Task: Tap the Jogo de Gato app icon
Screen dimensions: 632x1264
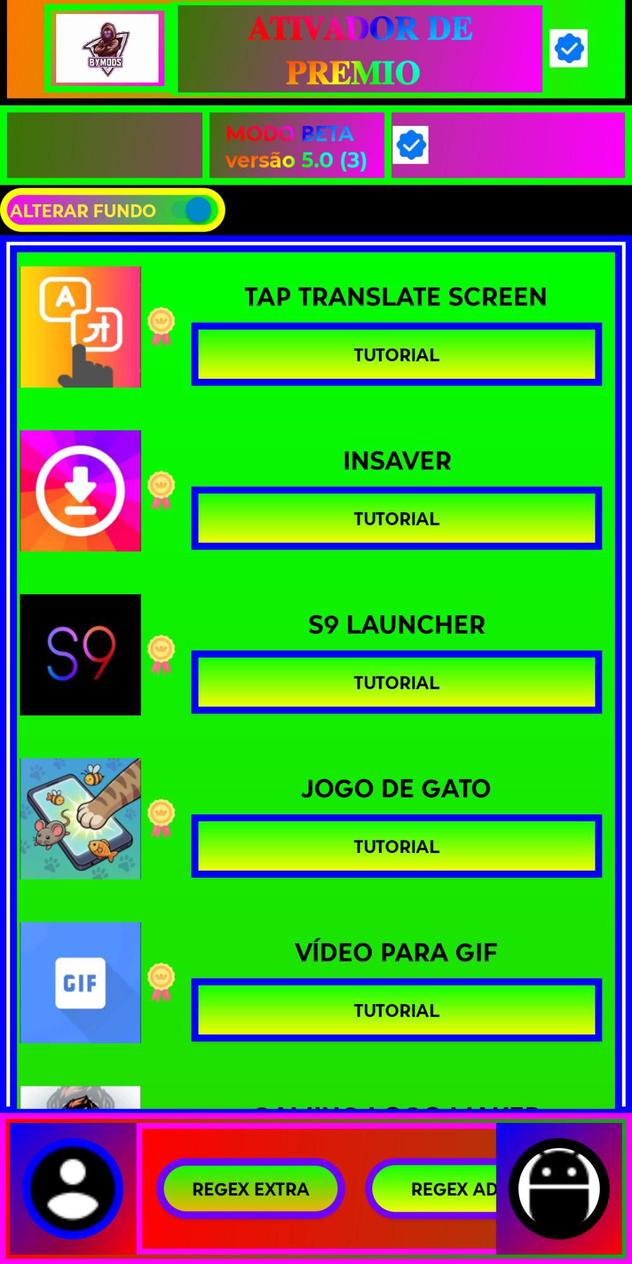Action: [x=81, y=819]
